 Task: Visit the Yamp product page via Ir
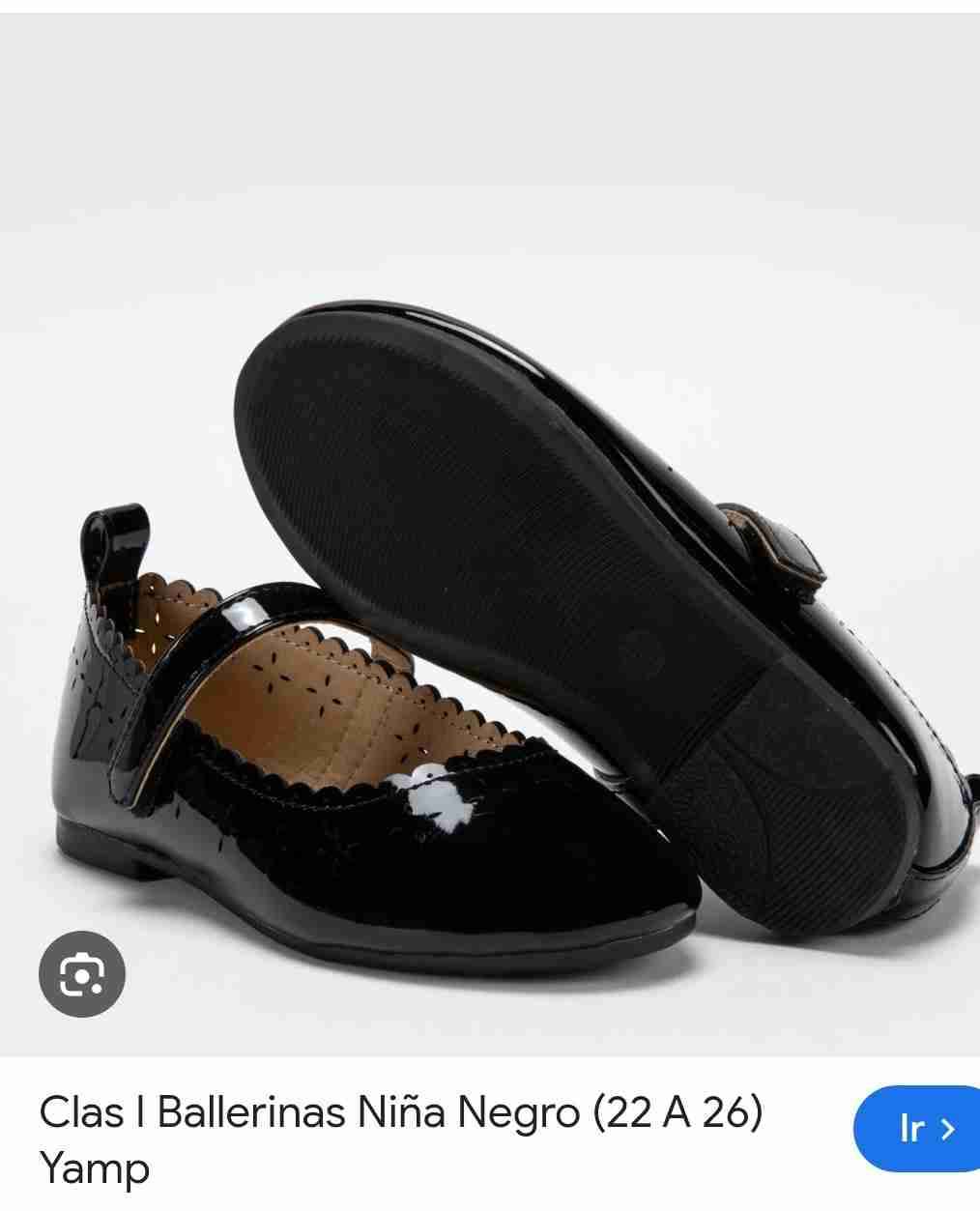[x=916, y=1129]
